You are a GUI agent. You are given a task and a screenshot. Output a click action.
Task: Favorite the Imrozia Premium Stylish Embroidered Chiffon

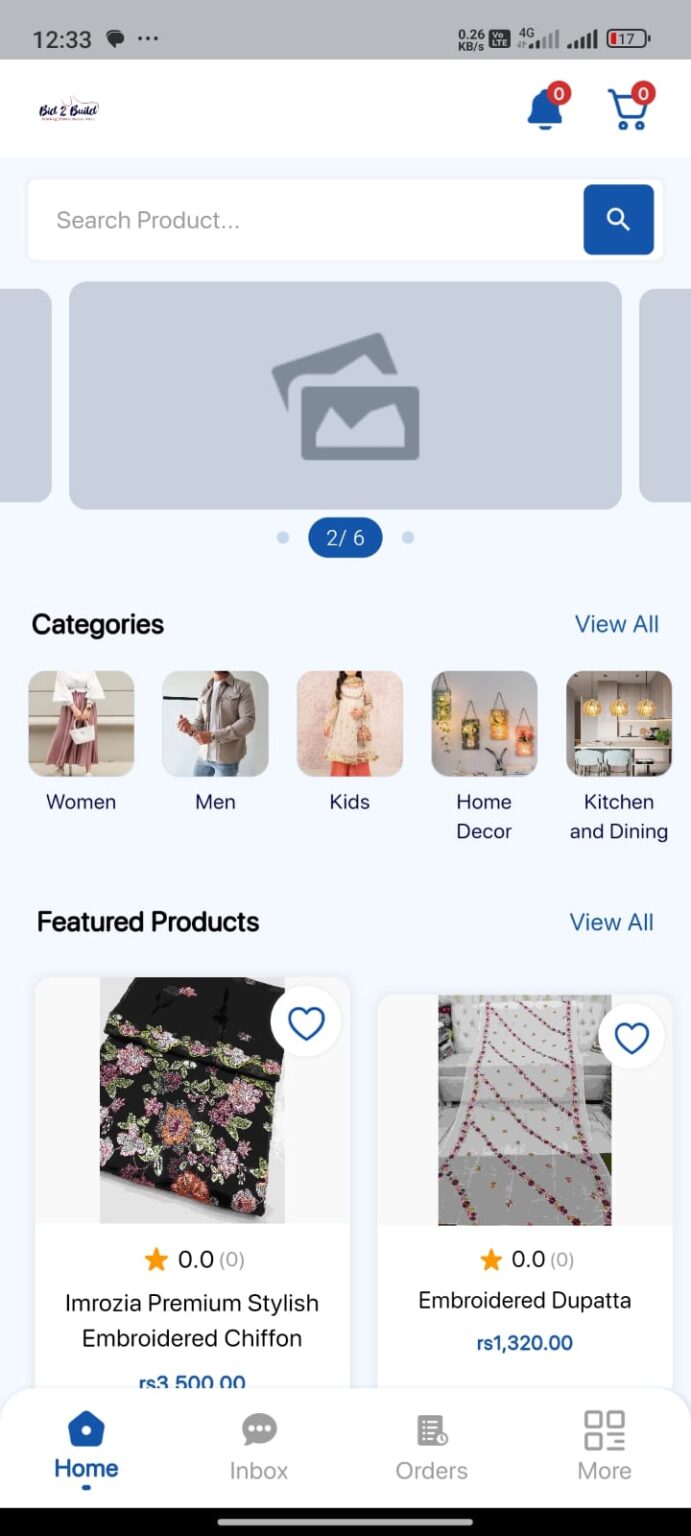tap(306, 1023)
